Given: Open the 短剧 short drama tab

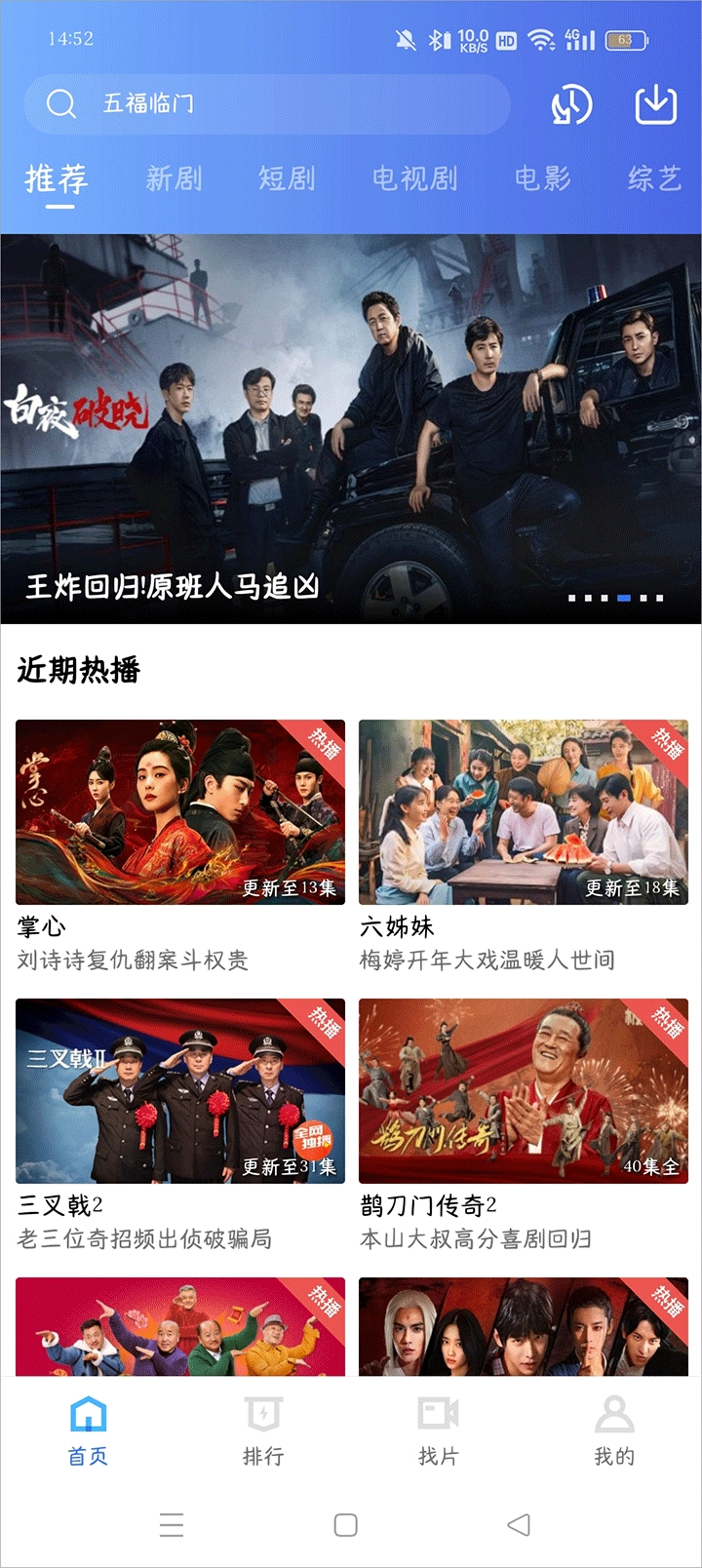Looking at the screenshot, I should 286,179.
